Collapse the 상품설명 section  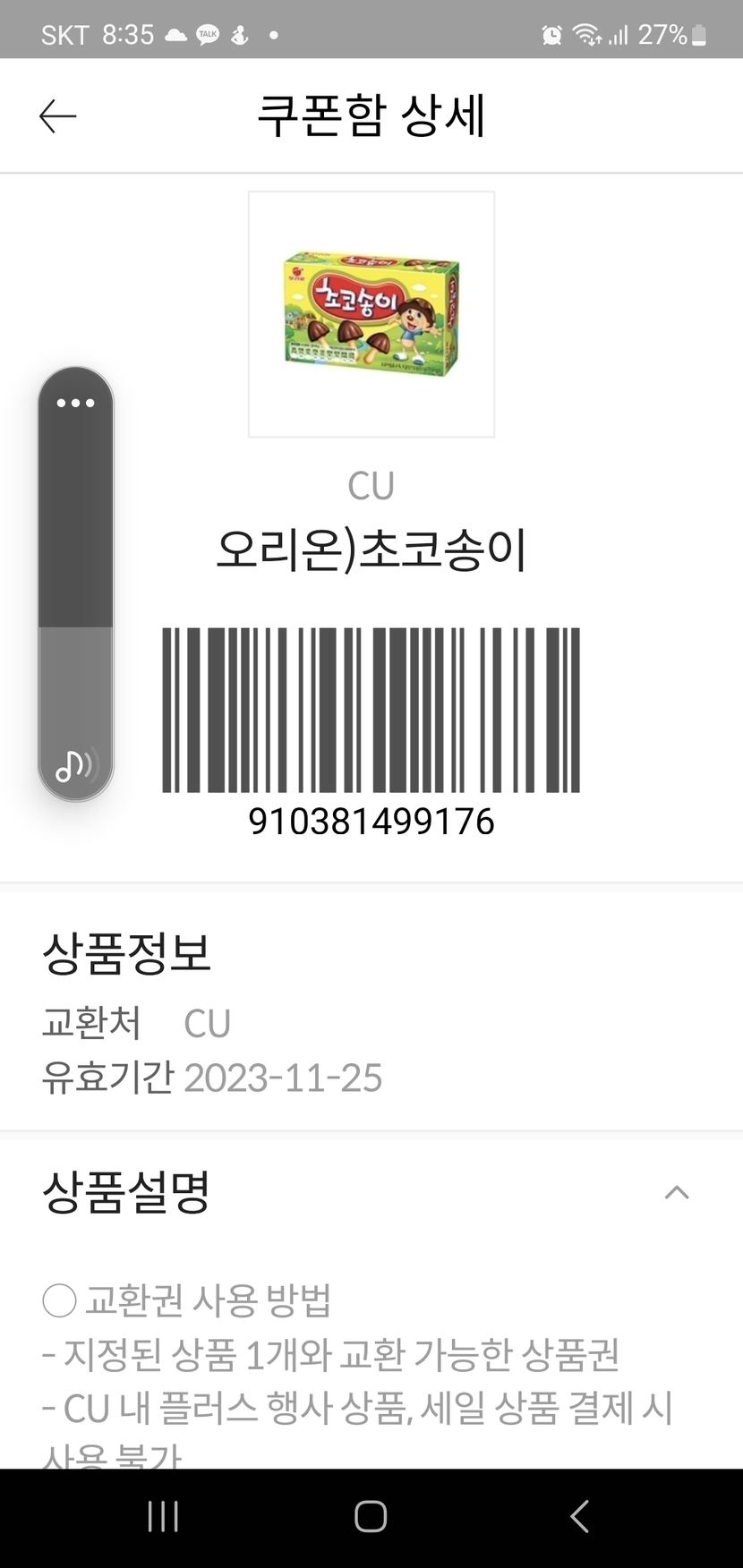[x=677, y=1192]
